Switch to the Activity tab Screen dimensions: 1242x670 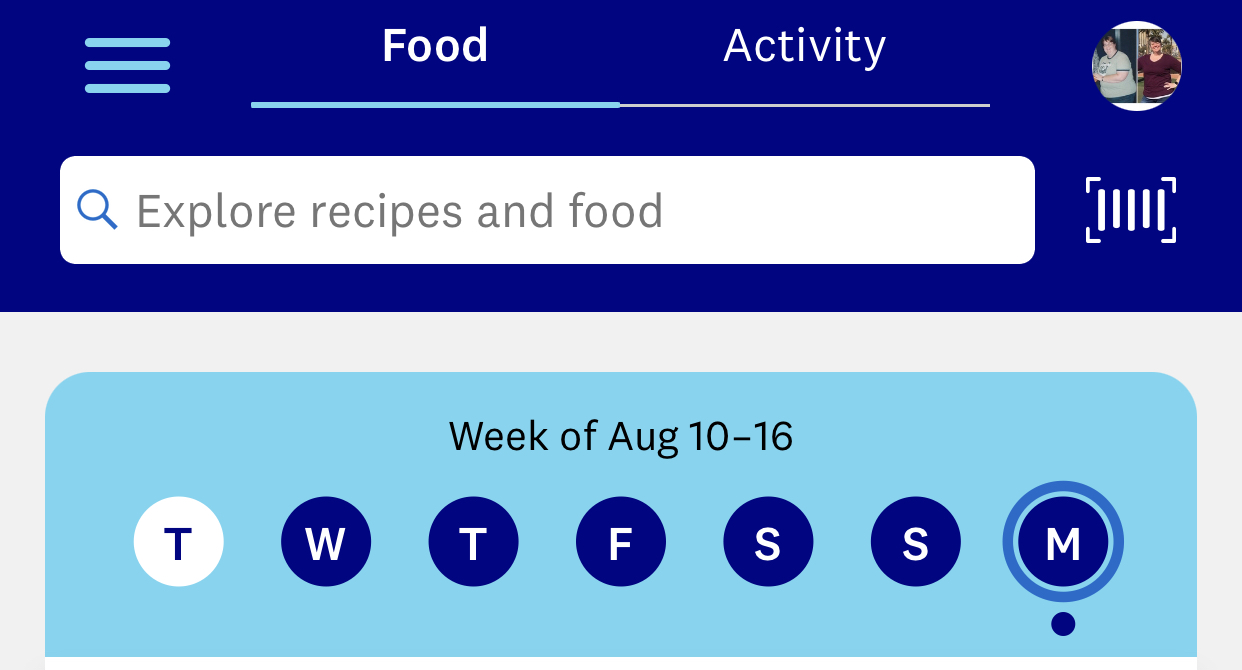coord(804,47)
